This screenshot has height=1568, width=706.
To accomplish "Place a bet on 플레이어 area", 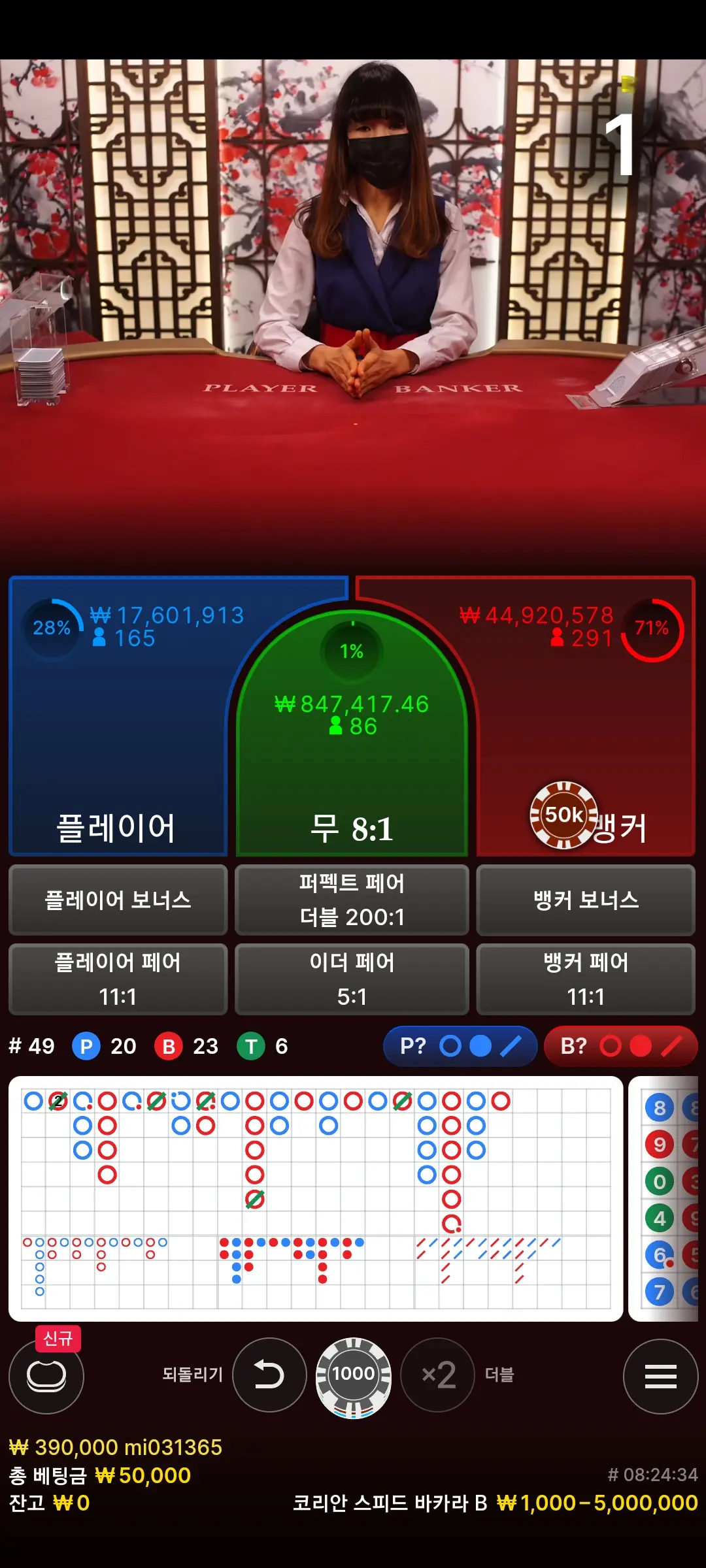I will [x=118, y=719].
